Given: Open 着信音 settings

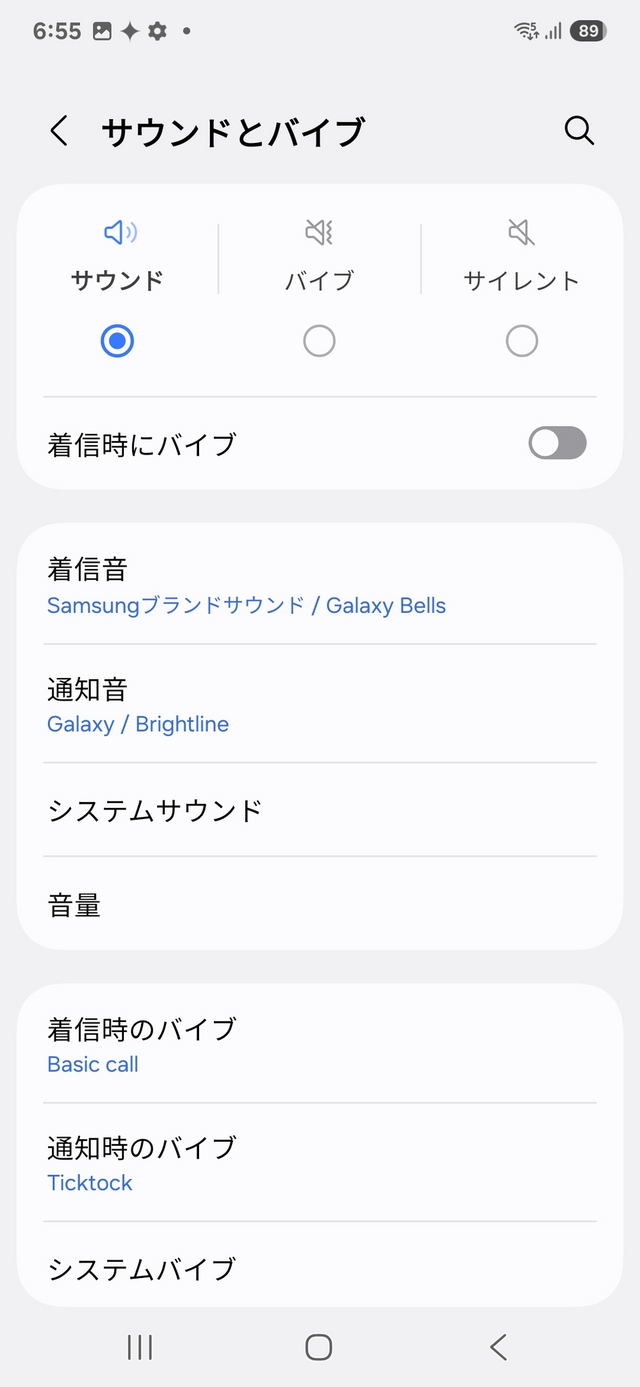Looking at the screenshot, I should [x=320, y=586].
